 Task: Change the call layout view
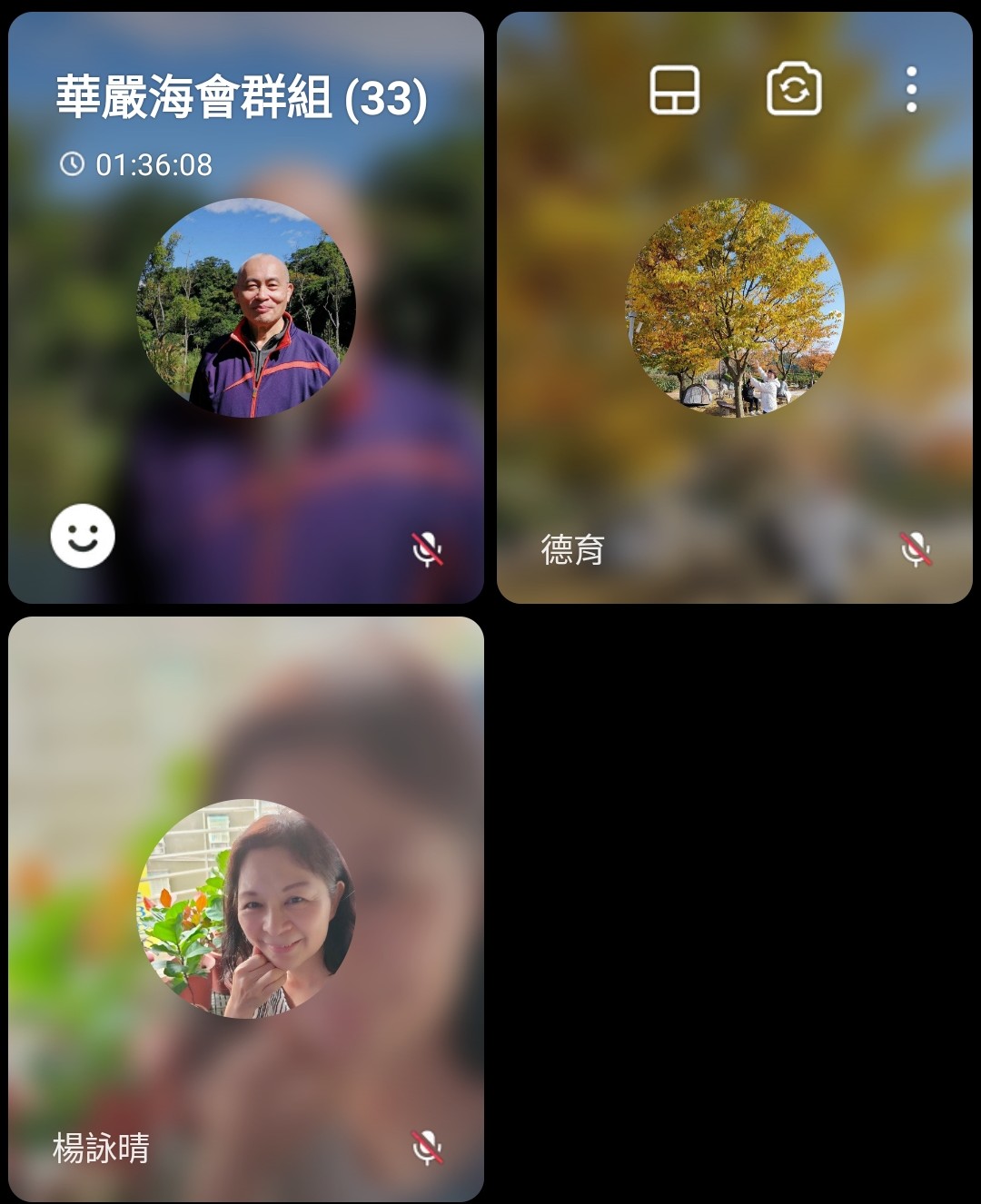coord(674,90)
